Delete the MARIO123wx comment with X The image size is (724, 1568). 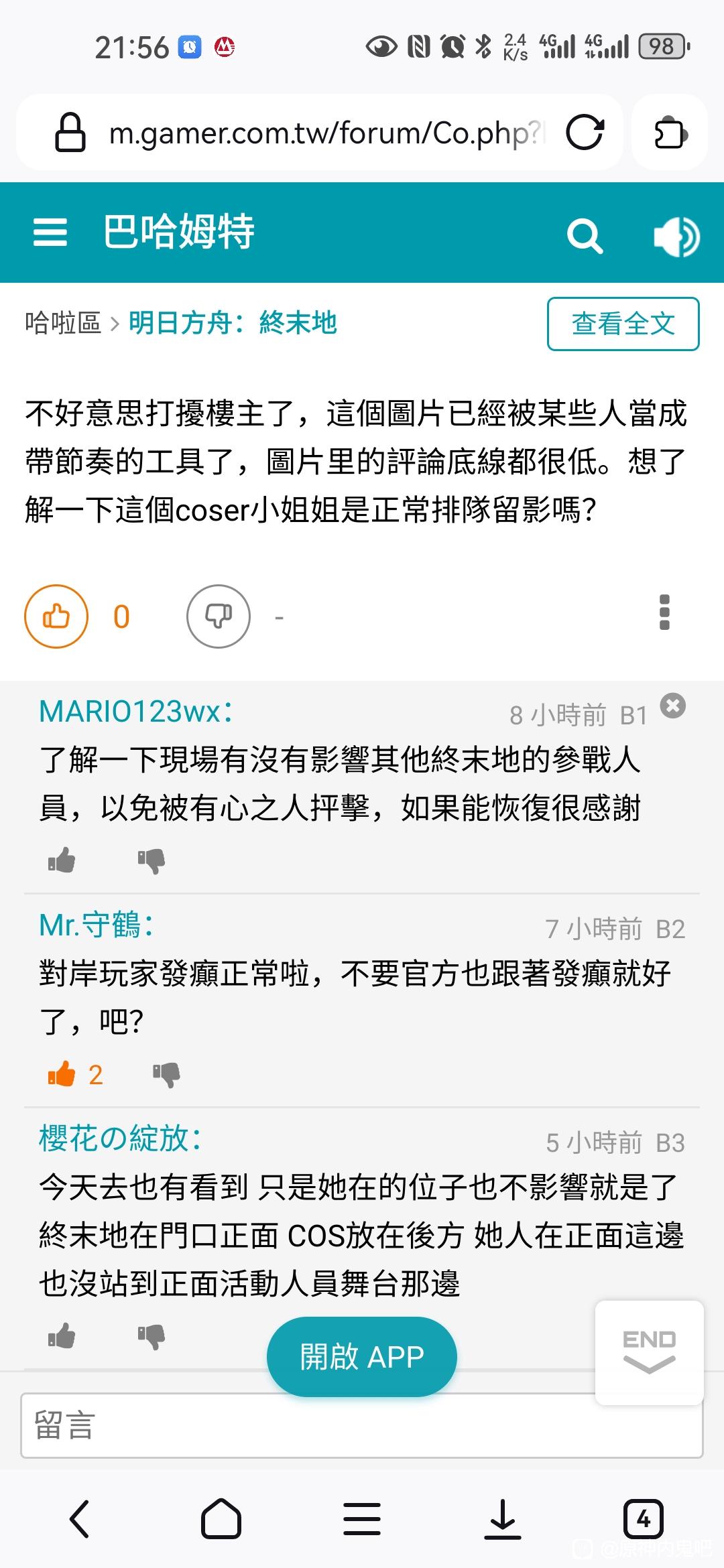(x=673, y=706)
